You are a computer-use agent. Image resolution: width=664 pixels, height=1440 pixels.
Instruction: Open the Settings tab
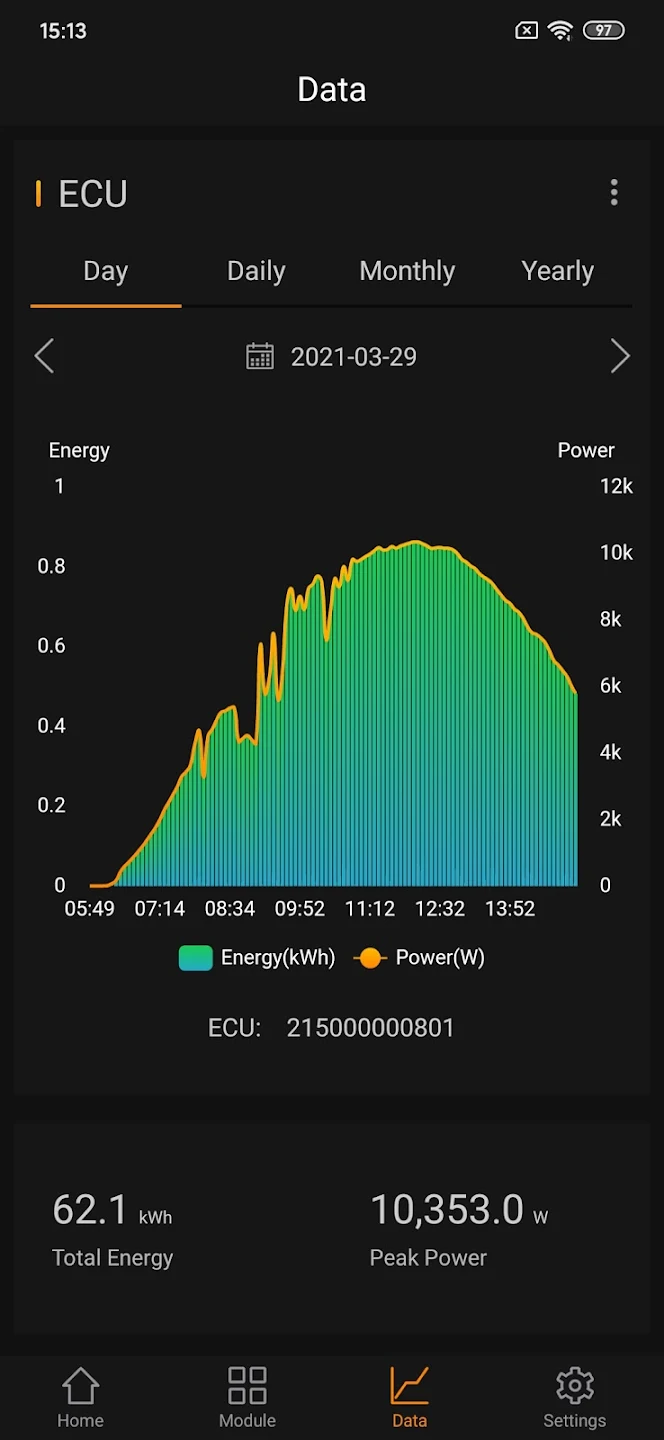[574, 1398]
